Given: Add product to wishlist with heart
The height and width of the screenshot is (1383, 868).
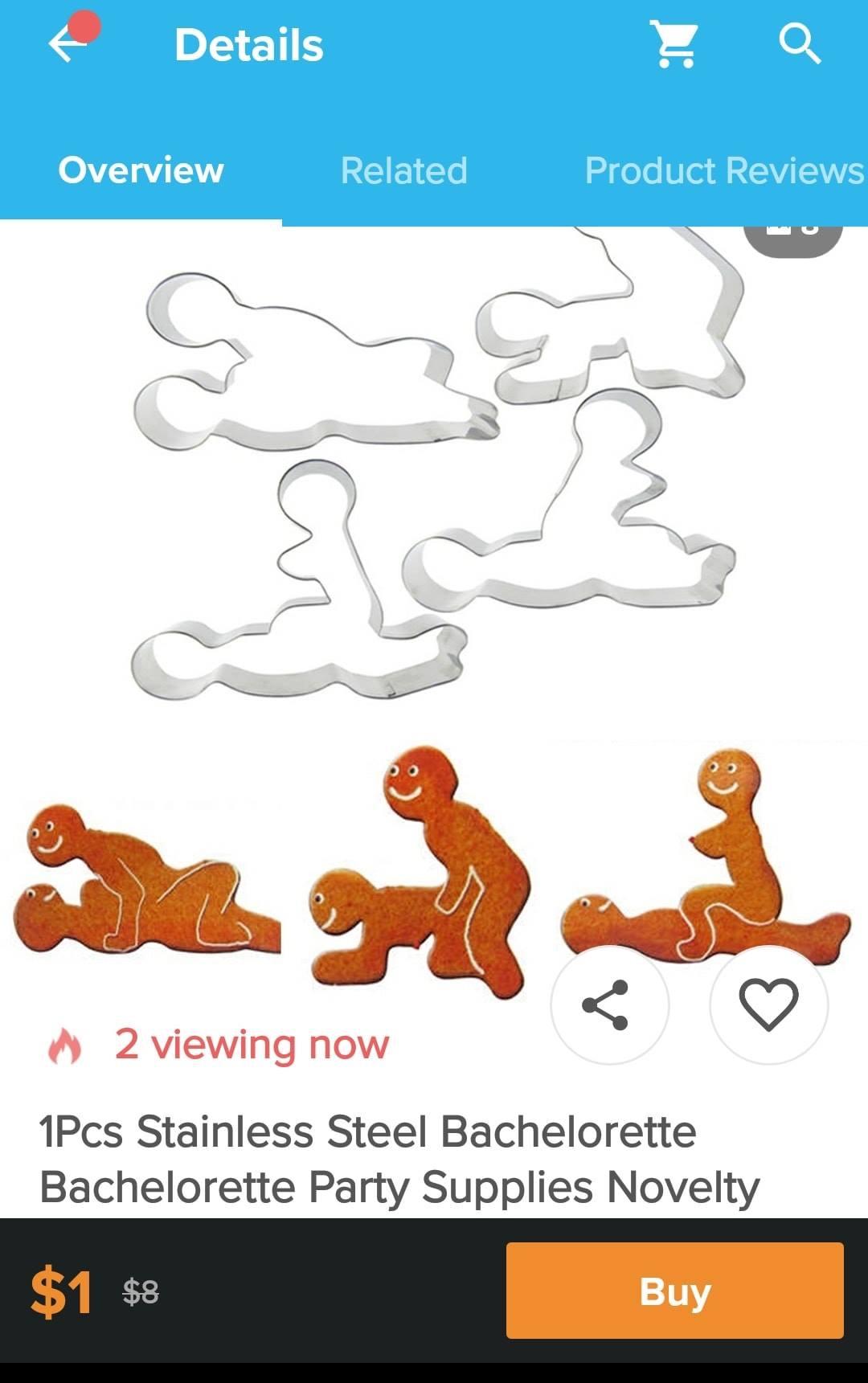Looking at the screenshot, I should pos(768,1005).
